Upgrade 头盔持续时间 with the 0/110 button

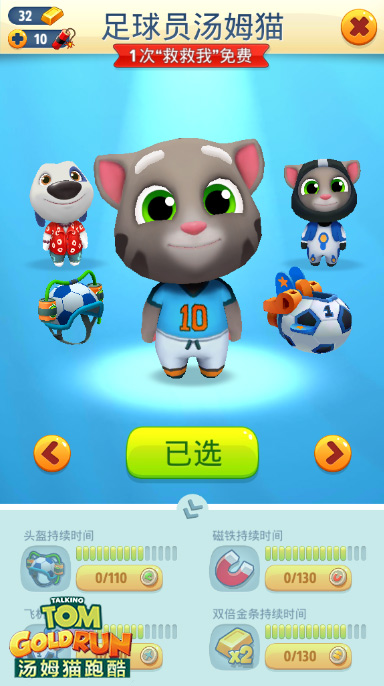[119, 578]
